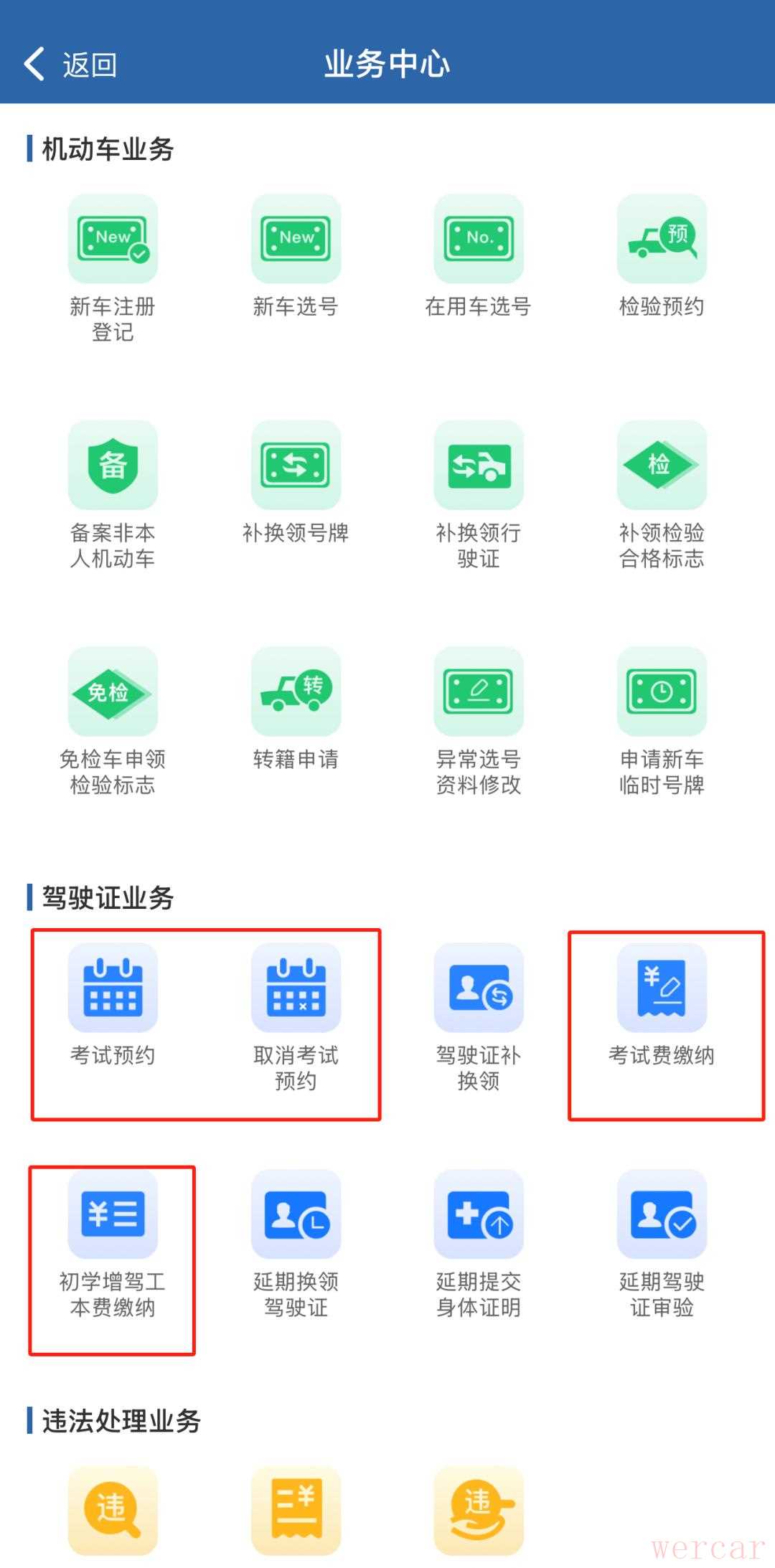Select 延期换领驾驶证
This screenshot has width=775, height=1568.
[x=296, y=1214]
